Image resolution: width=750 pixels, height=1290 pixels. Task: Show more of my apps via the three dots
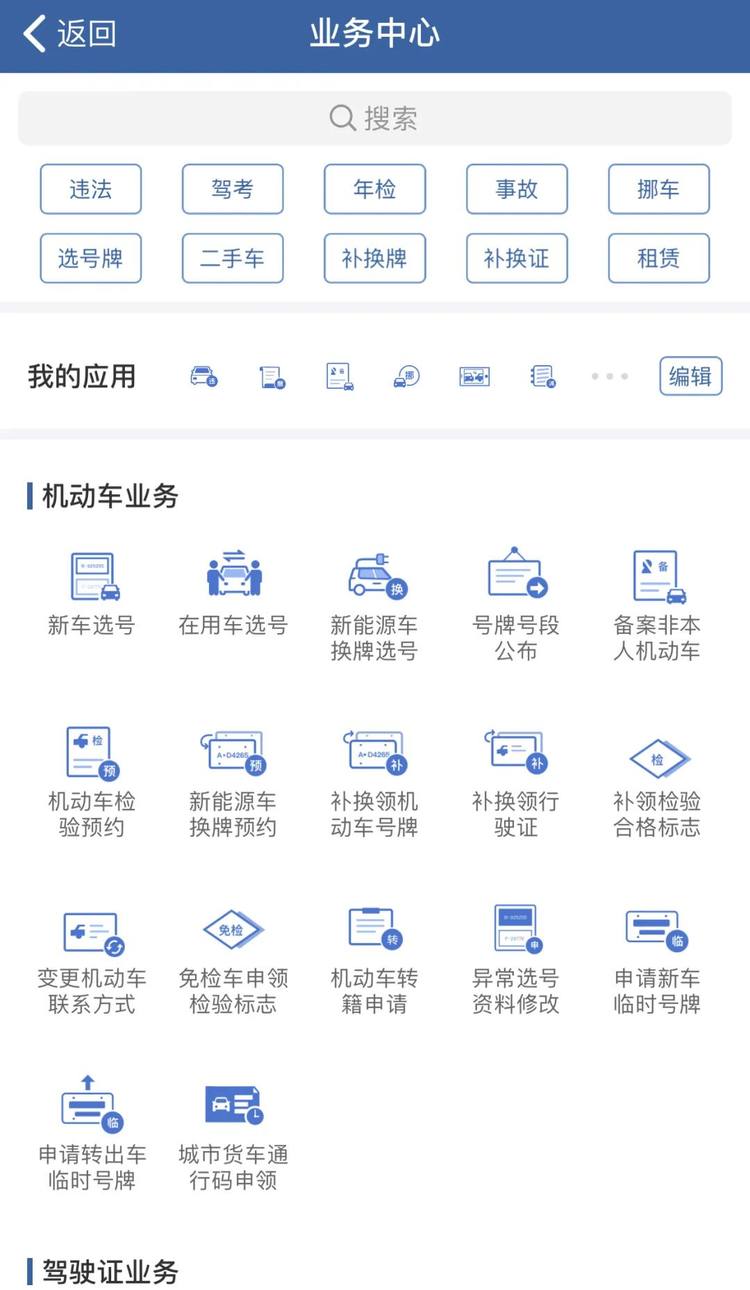click(x=609, y=377)
